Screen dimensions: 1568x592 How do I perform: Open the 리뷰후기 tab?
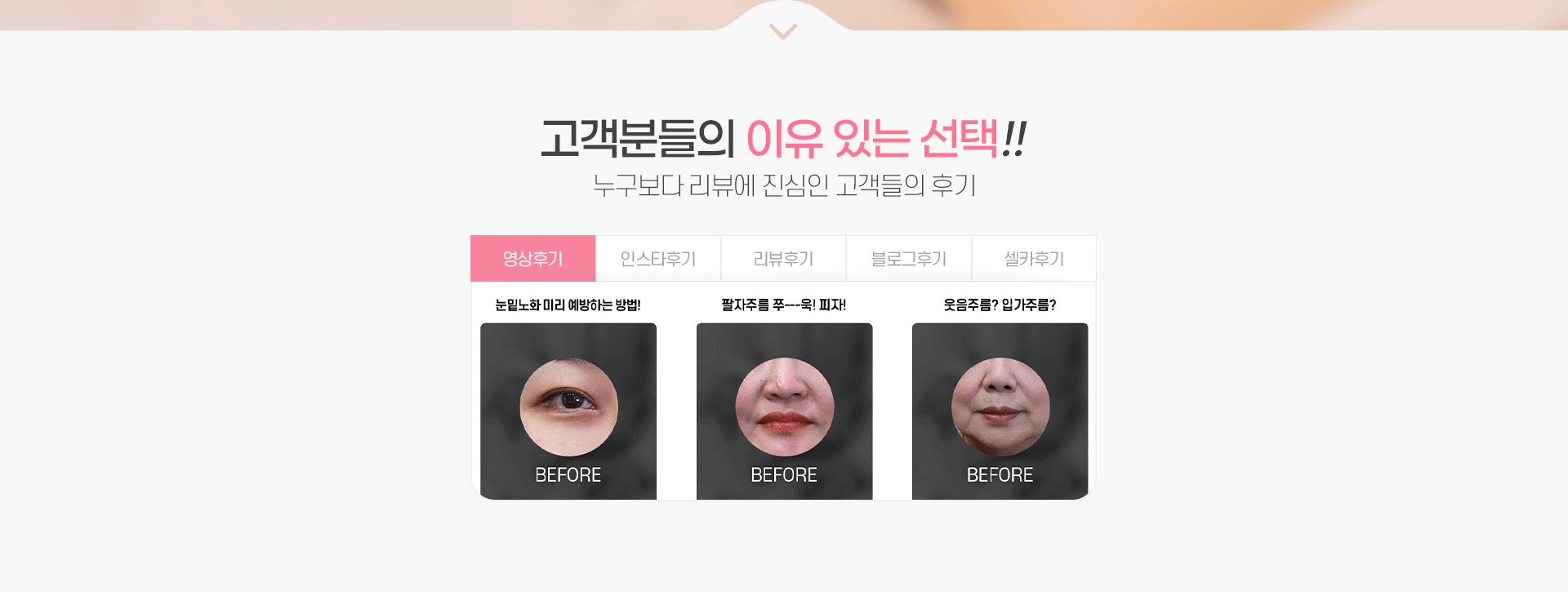783,259
